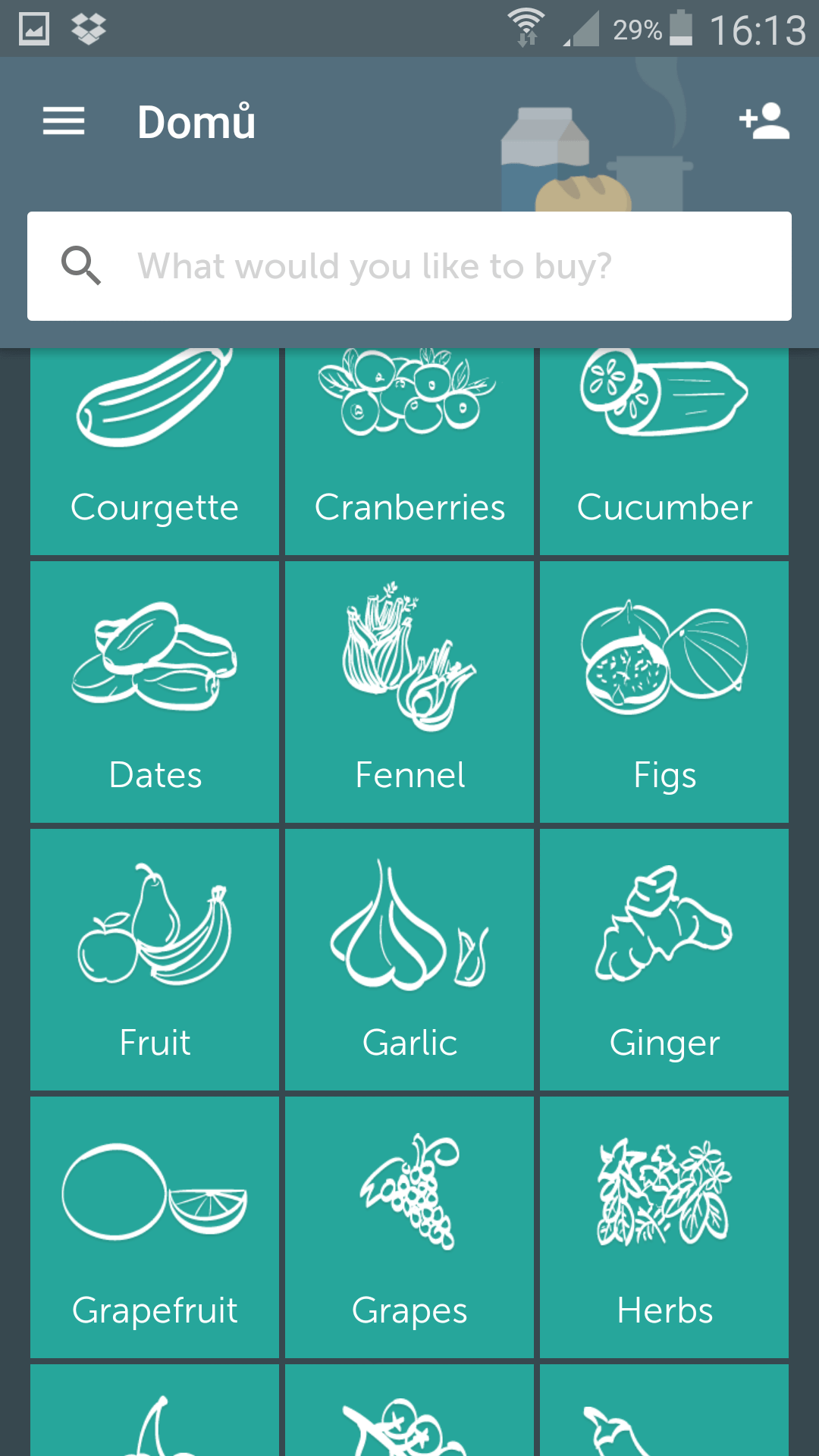Open the hamburger navigation menu

point(64,121)
